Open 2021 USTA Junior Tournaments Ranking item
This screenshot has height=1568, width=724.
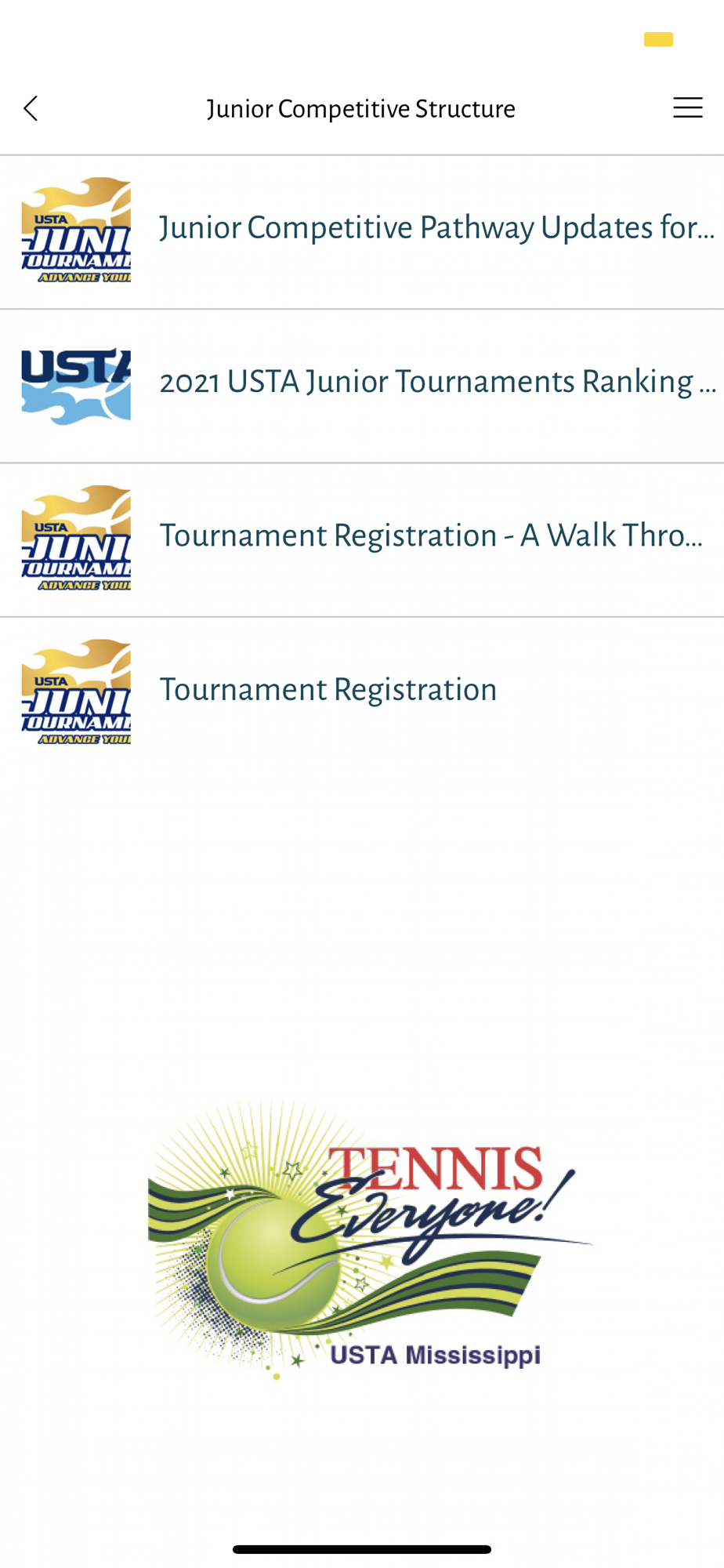point(362,387)
